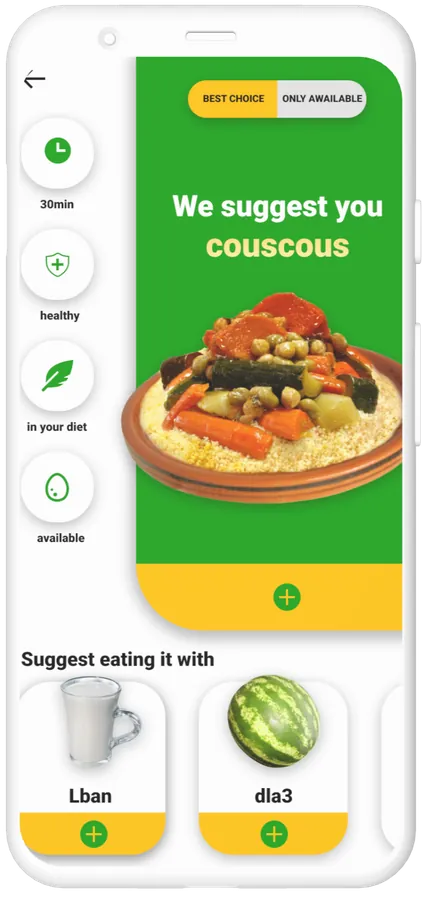Select the Only Available tab
The image size is (422, 900).
coord(322,99)
